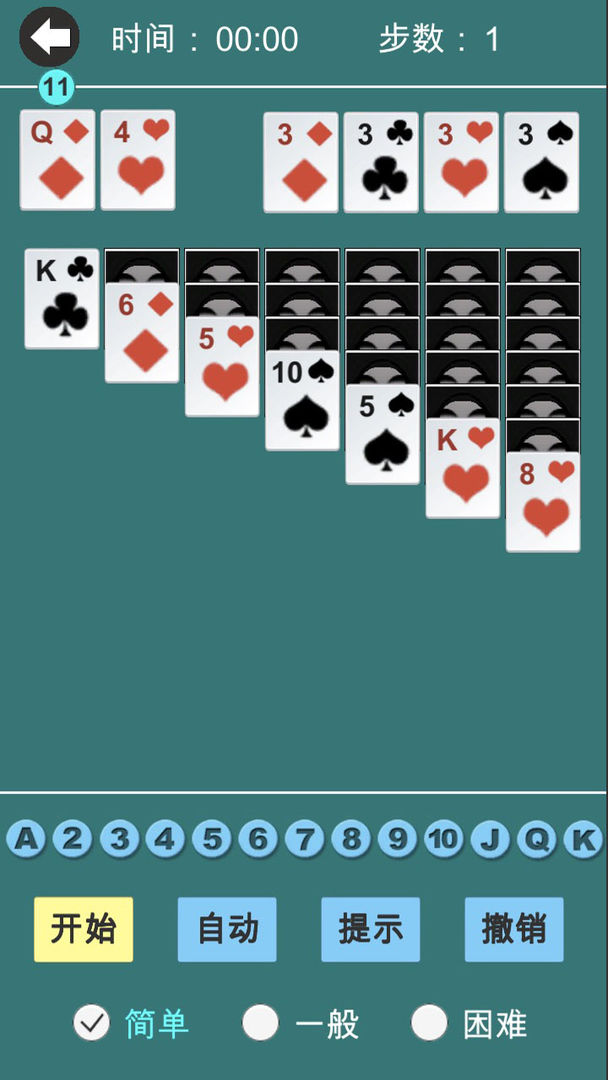Screen dimensions: 608x1080
Task: Undo the last move with 撤销
Action: click(x=514, y=929)
